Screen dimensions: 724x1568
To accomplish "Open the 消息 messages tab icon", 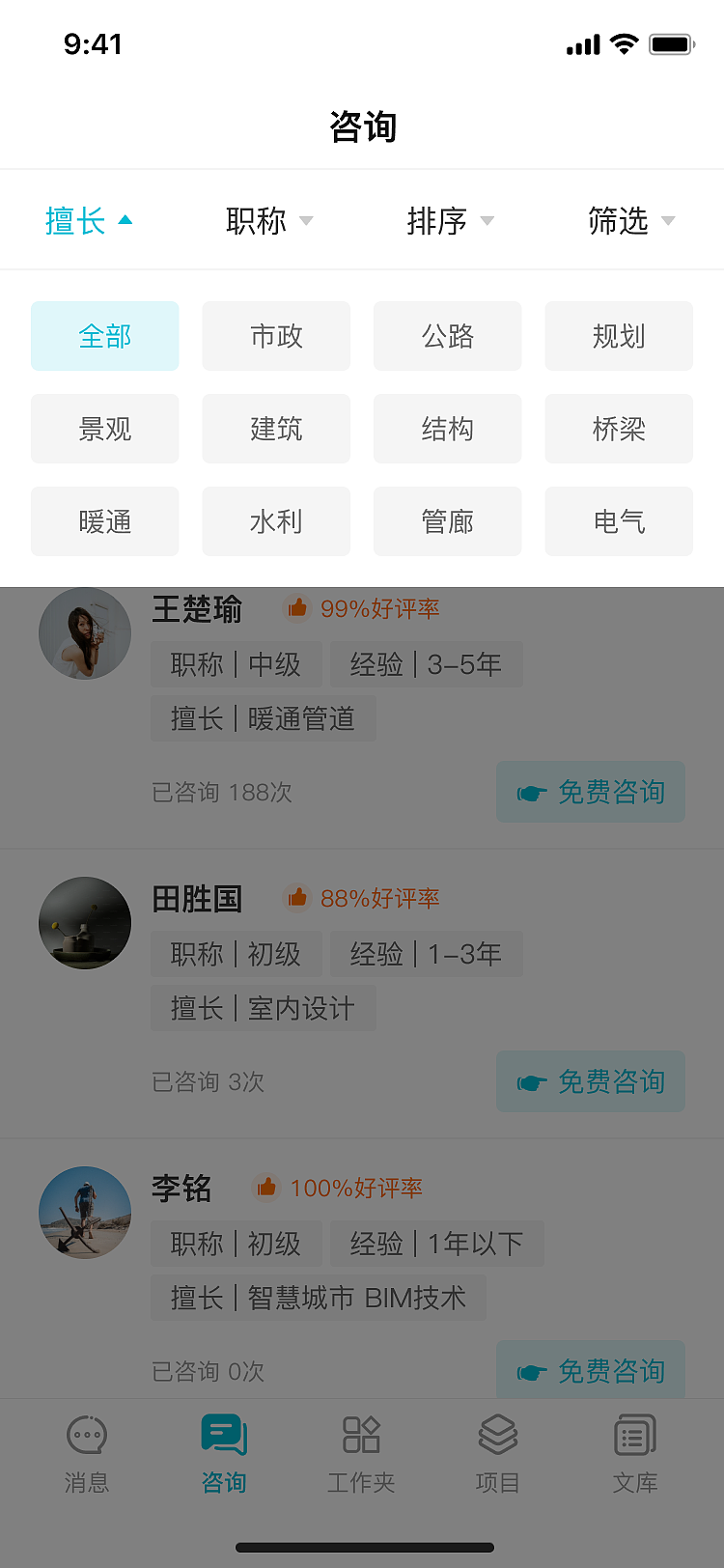I will coord(85,1436).
